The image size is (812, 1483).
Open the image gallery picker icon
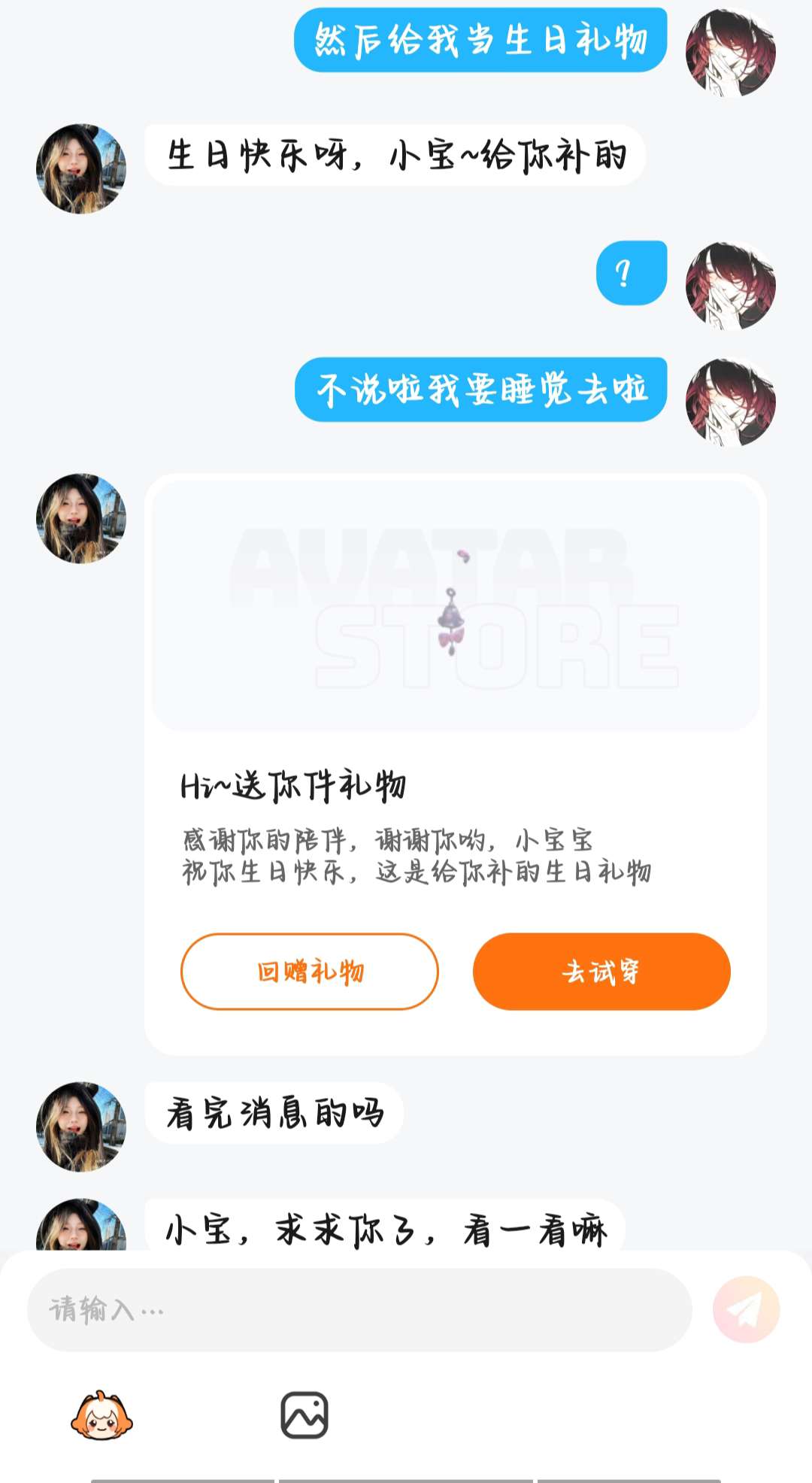pos(304,1415)
